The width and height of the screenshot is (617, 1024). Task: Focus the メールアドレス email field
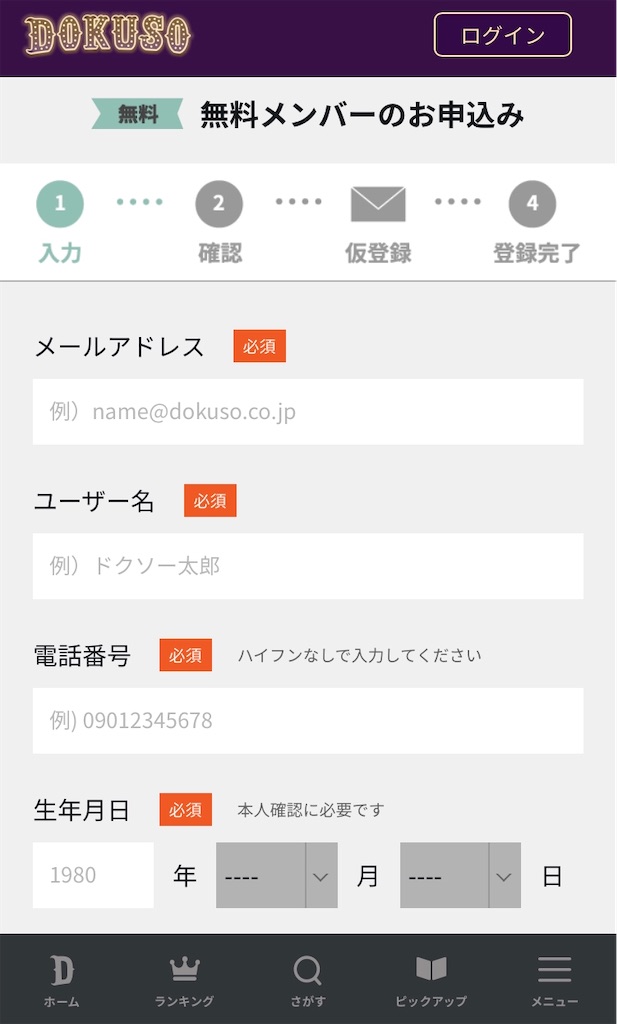coord(308,411)
